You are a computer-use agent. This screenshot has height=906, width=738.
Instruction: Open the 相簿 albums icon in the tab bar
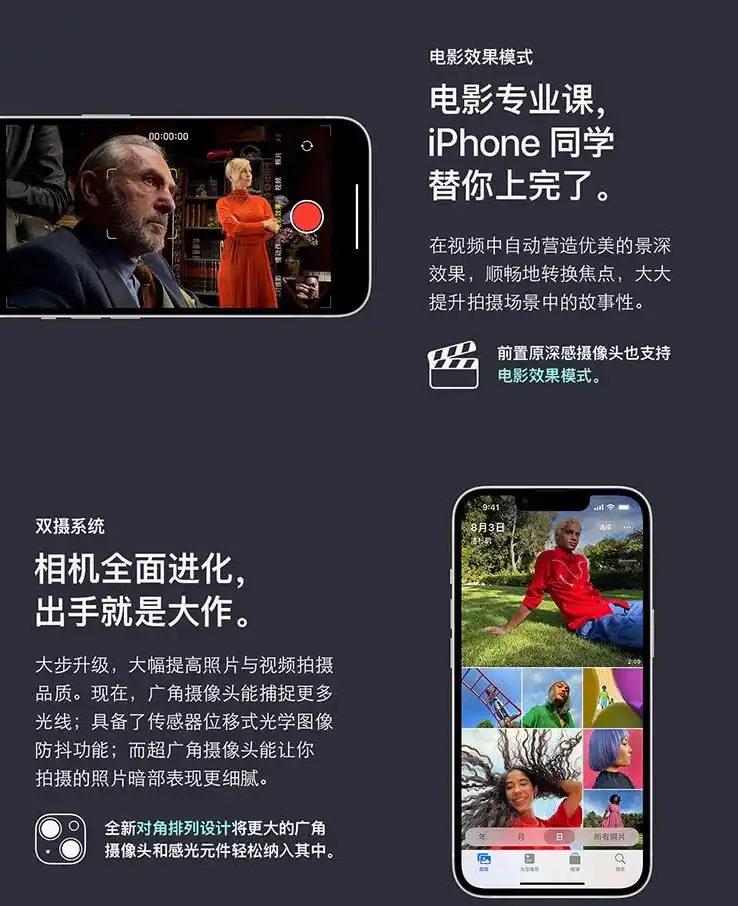pyautogui.click(x=574, y=860)
